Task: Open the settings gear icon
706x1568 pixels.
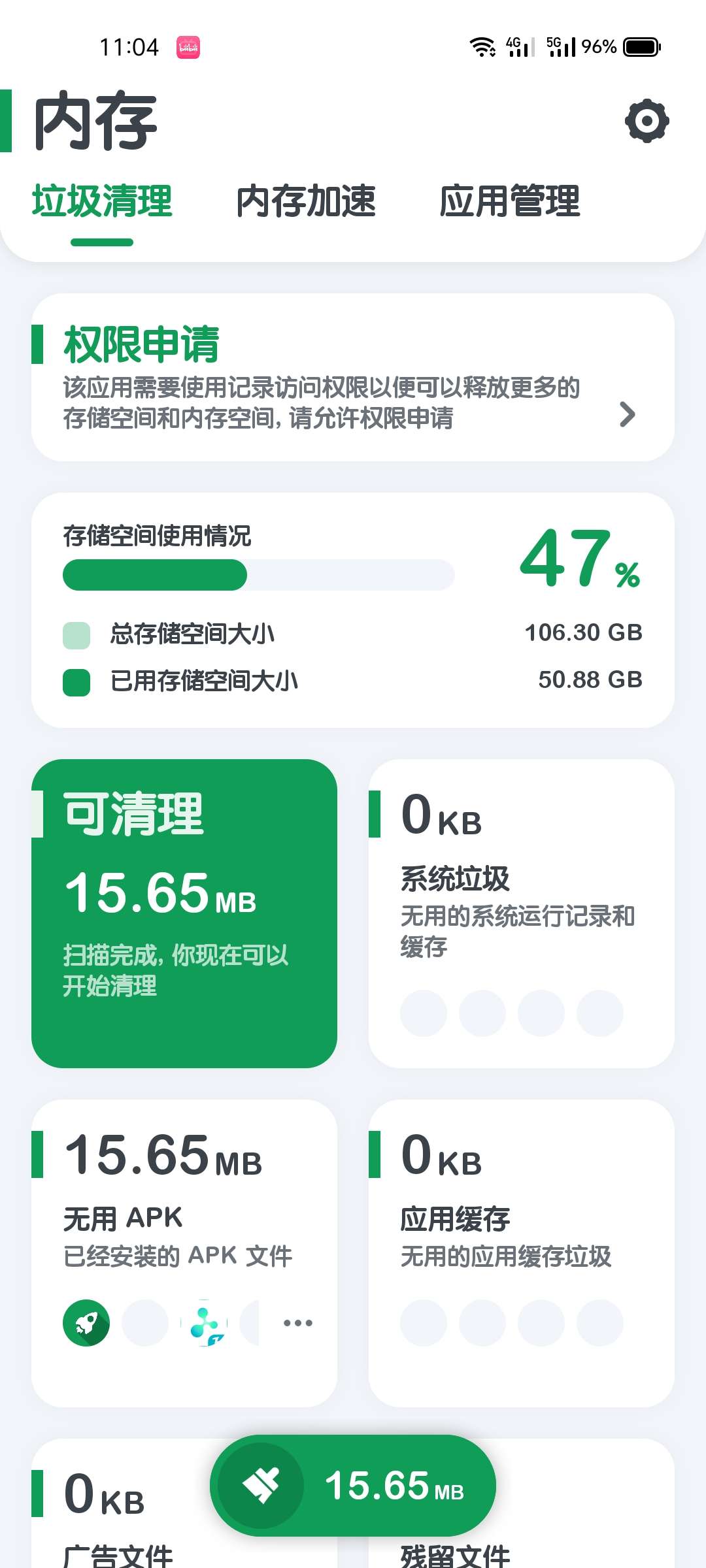Action: tap(647, 121)
